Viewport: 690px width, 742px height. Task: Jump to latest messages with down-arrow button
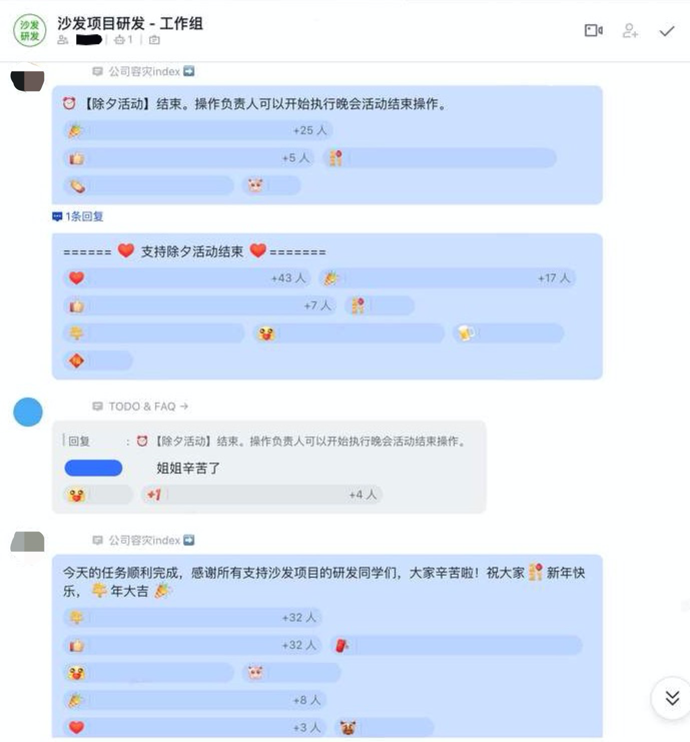click(671, 697)
